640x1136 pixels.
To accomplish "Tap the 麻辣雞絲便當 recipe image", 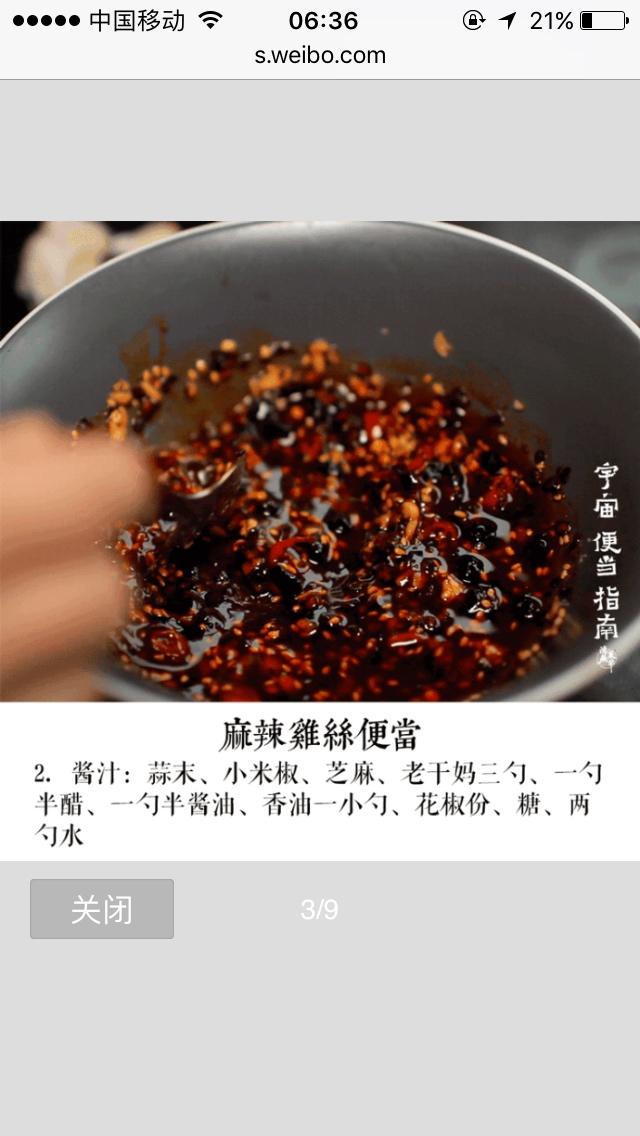I will coord(320,460).
